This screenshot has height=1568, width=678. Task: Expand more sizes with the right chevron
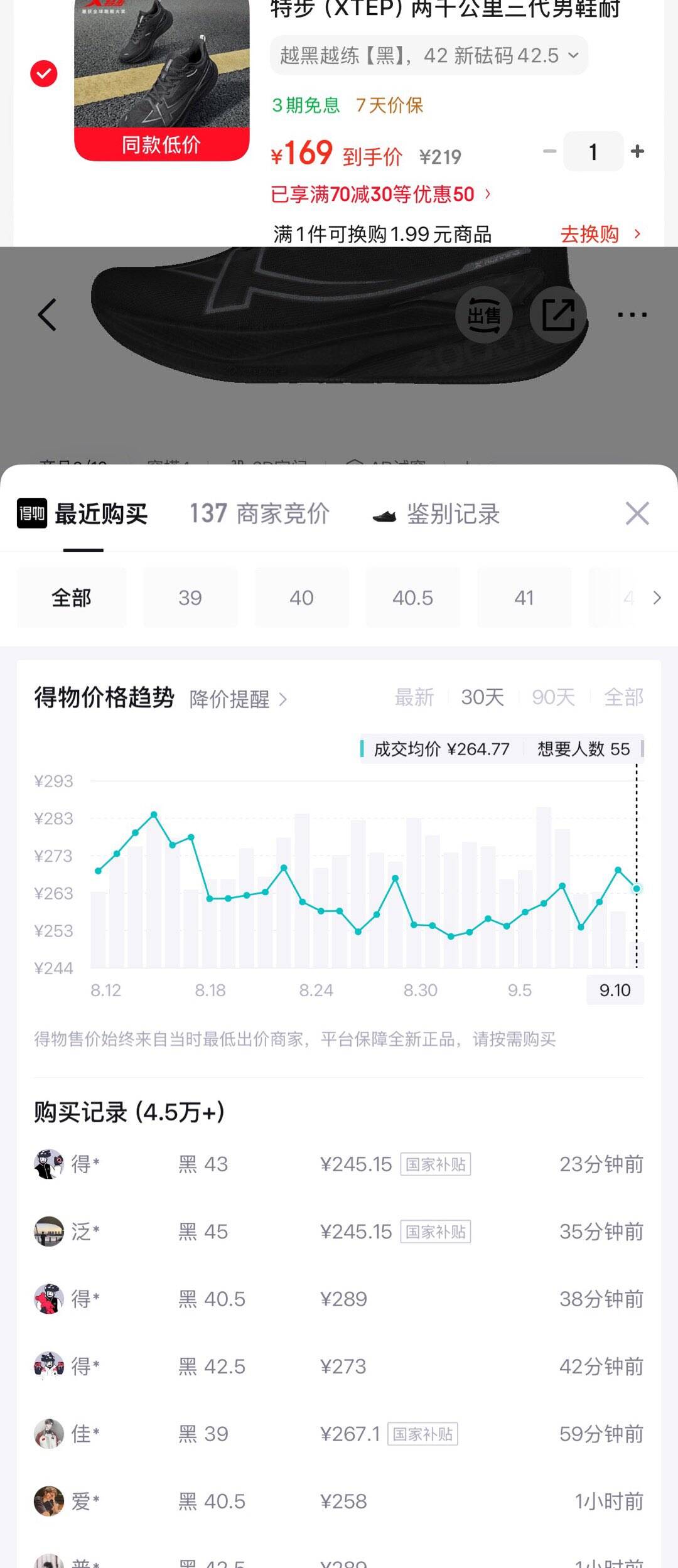657,598
